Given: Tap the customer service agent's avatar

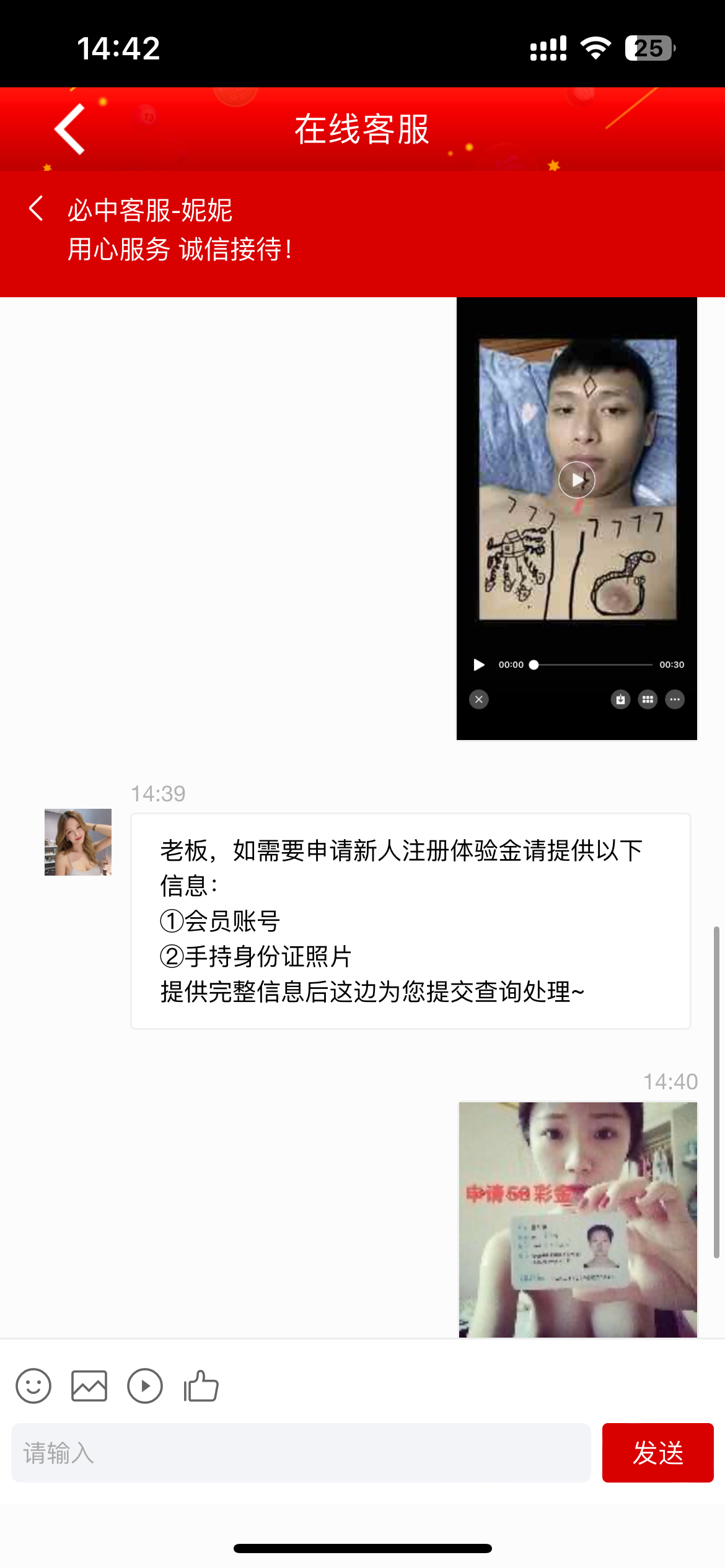Looking at the screenshot, I should pos(78,842).
